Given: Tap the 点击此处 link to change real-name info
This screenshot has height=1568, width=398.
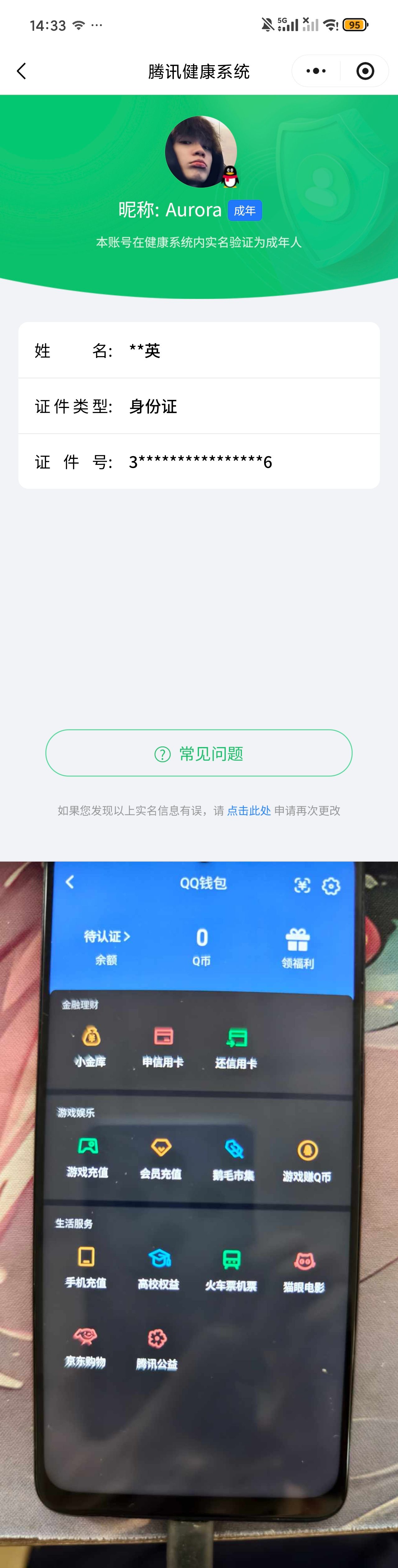Looking at the screenshot, I should [x=249, y=810].
